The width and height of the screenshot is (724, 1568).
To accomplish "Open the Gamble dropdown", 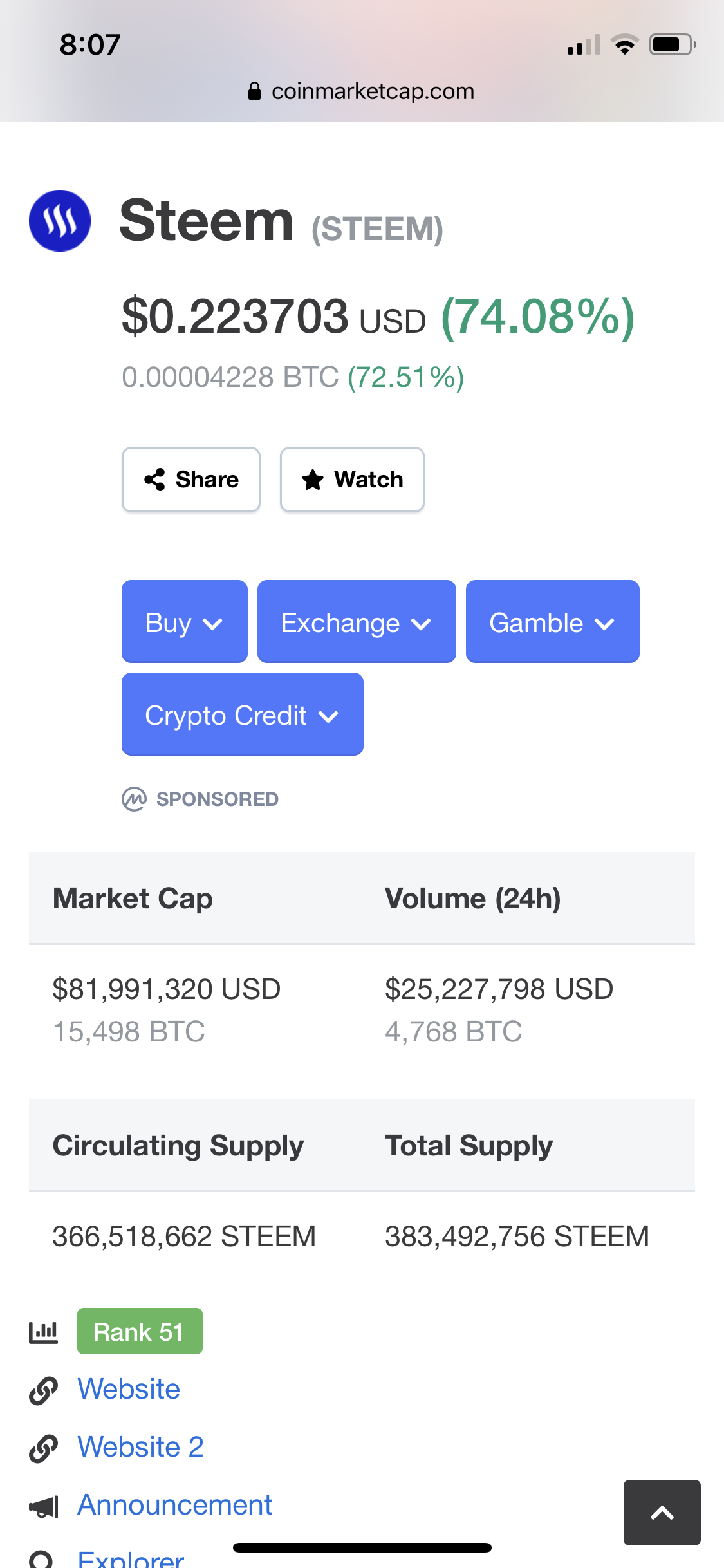I will (552, 621).
